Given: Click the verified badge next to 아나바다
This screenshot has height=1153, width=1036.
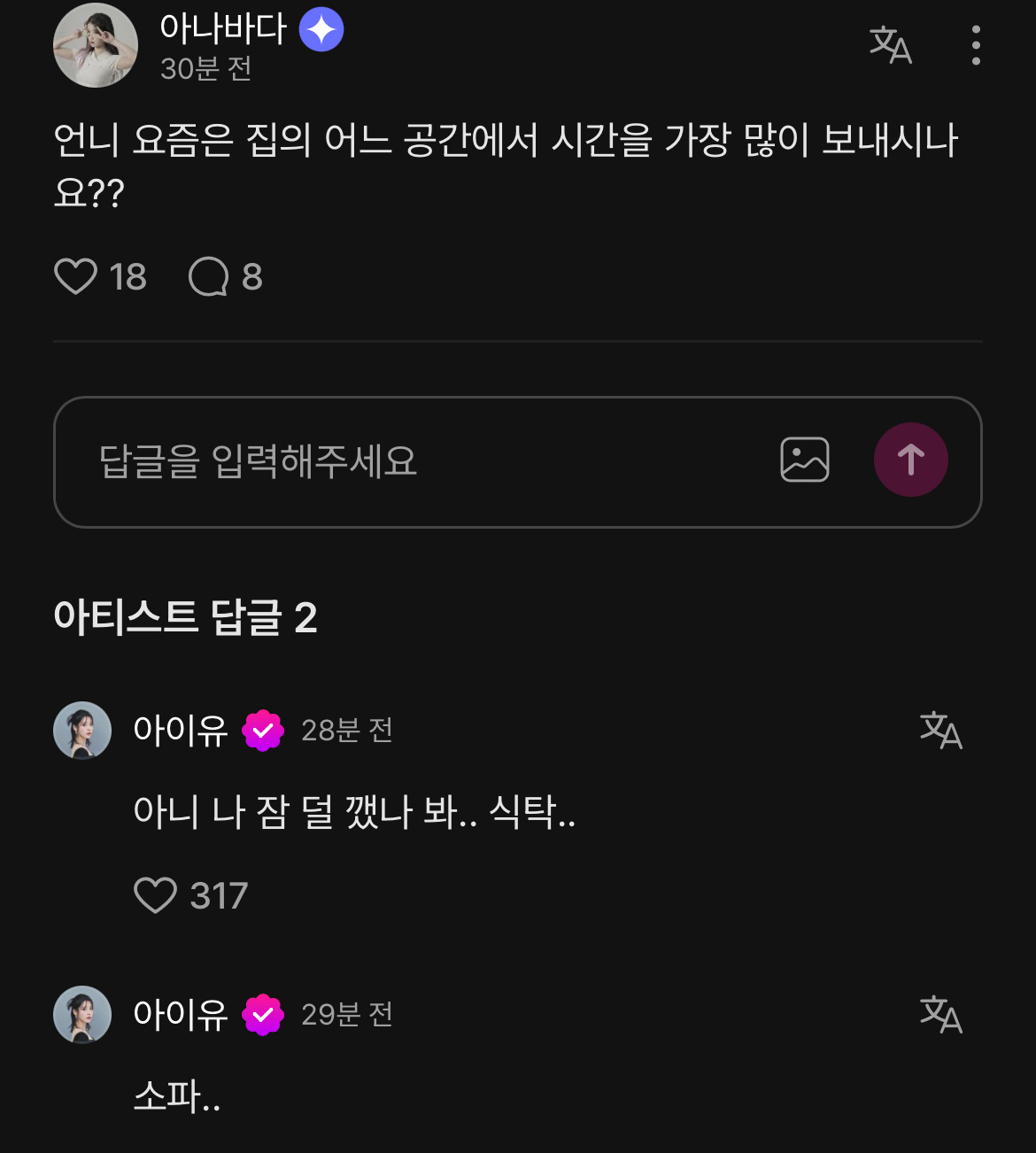Looking at the screenshot, I should click(321, 29).
